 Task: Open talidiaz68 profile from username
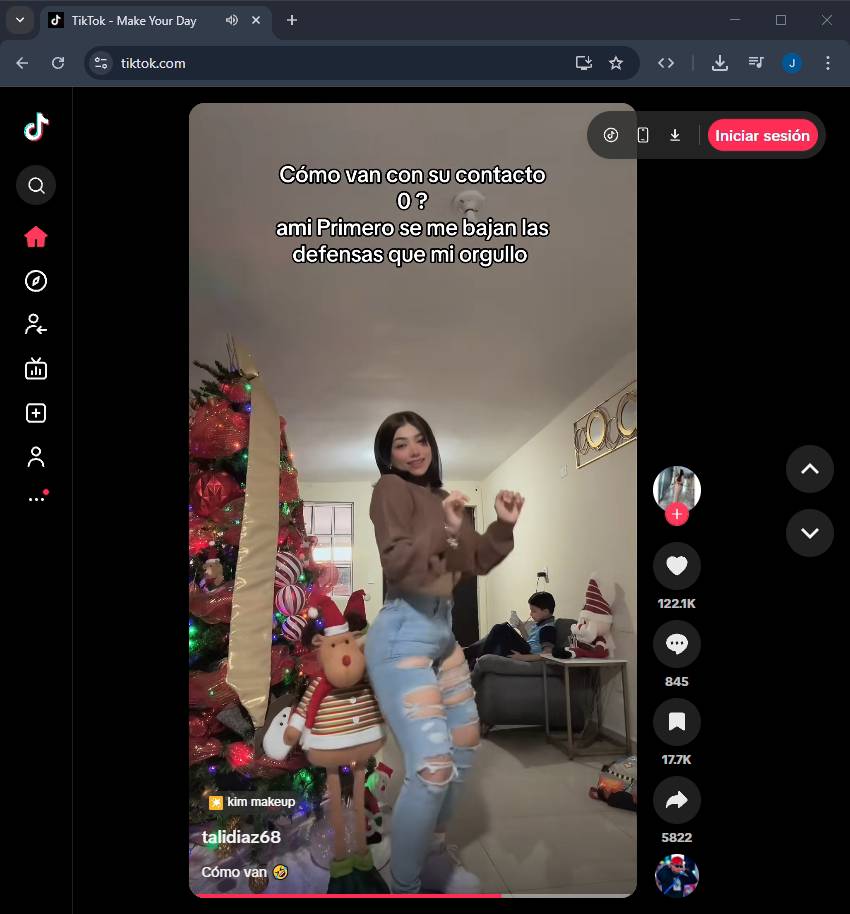(241, 837)
